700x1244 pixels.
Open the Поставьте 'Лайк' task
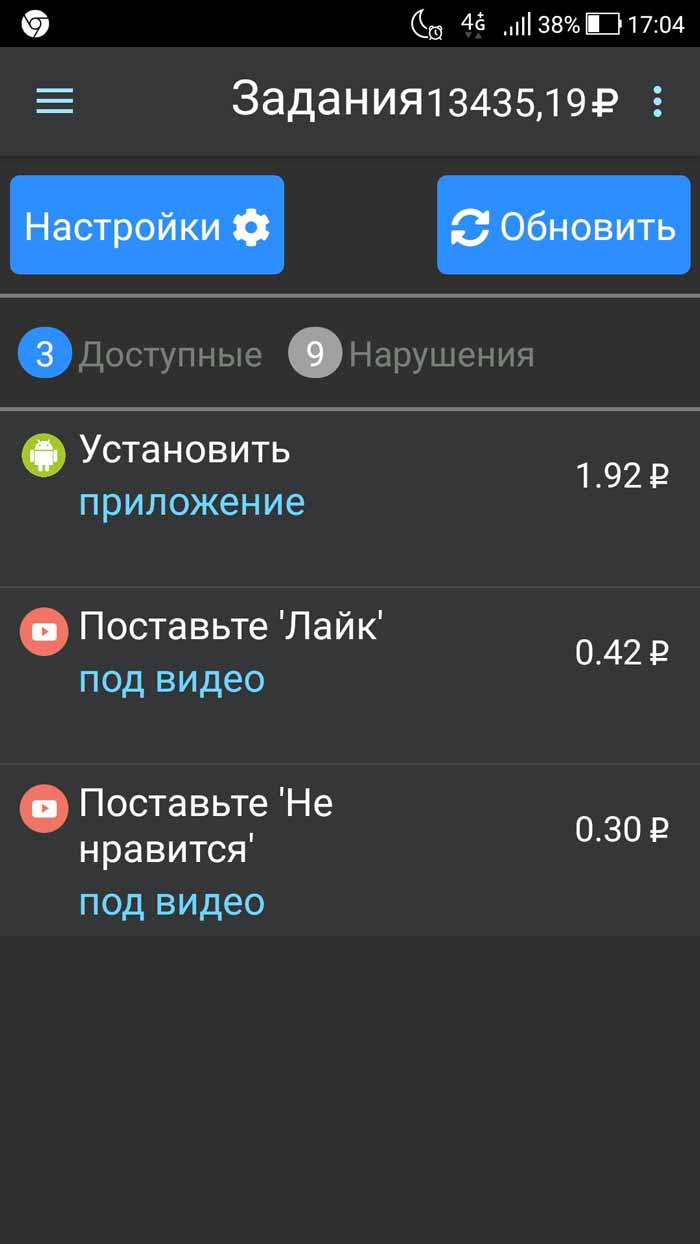(350, 676)
